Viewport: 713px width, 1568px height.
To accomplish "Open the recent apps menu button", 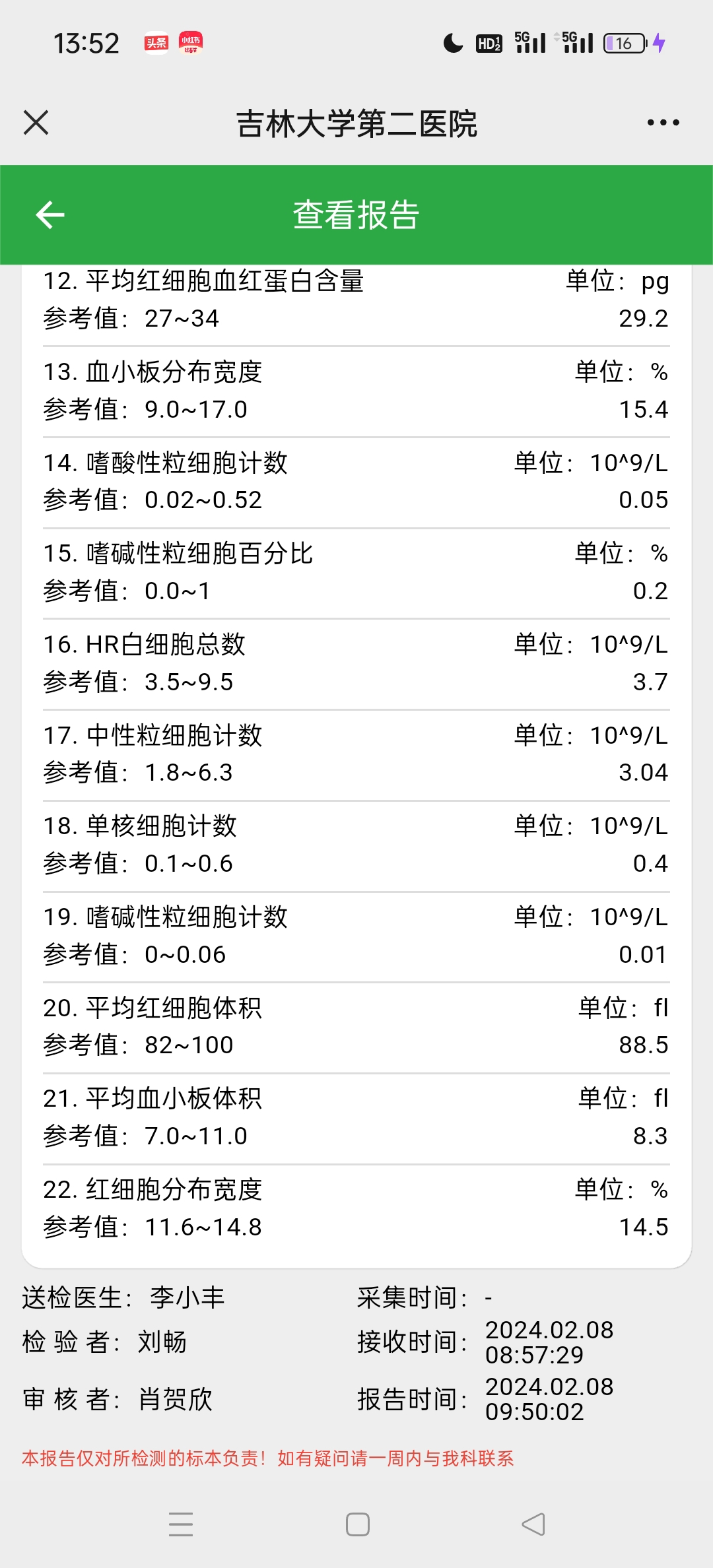I will click(181, 1524).
